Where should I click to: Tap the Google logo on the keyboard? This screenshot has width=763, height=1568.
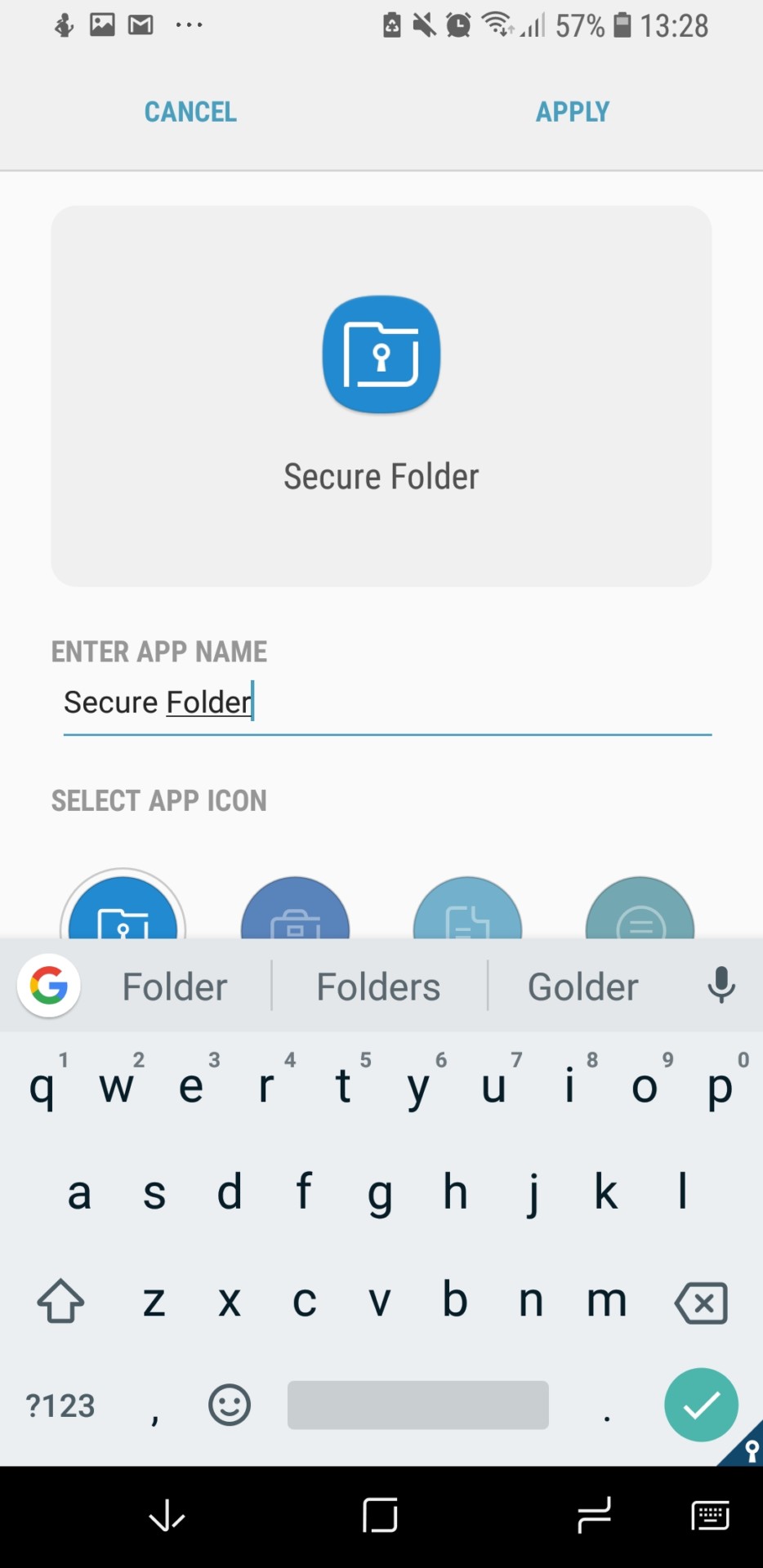pos(47,986)
